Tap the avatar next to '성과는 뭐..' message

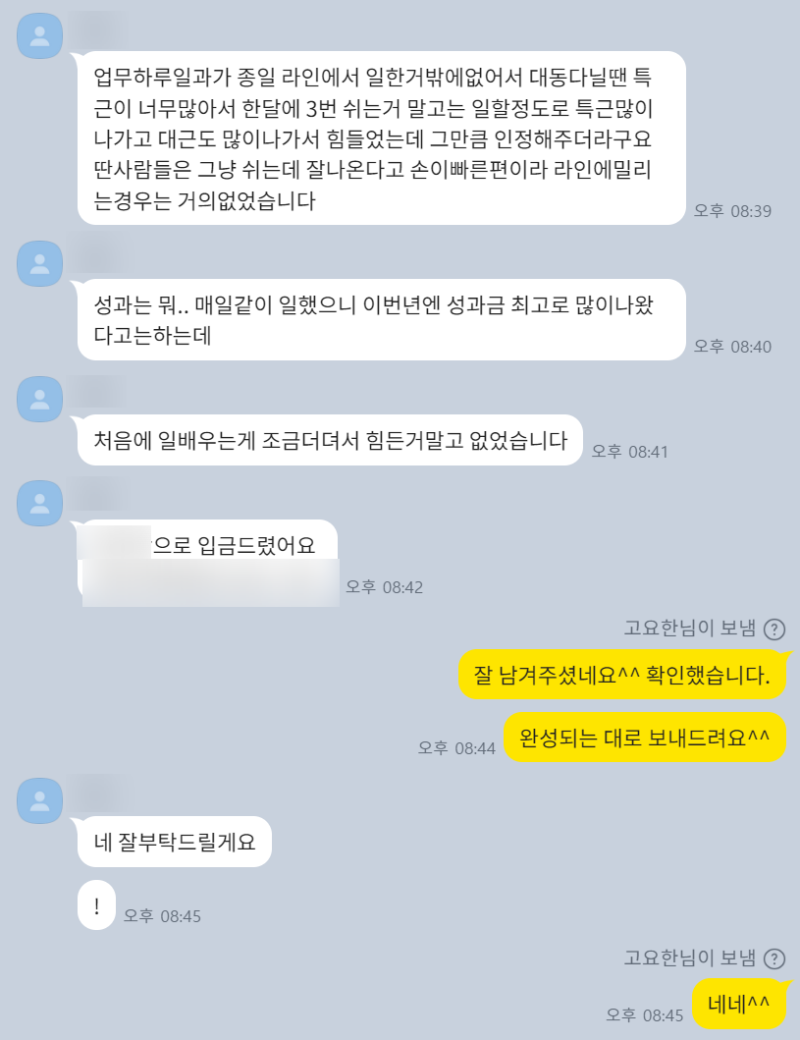tap(41, 264)
